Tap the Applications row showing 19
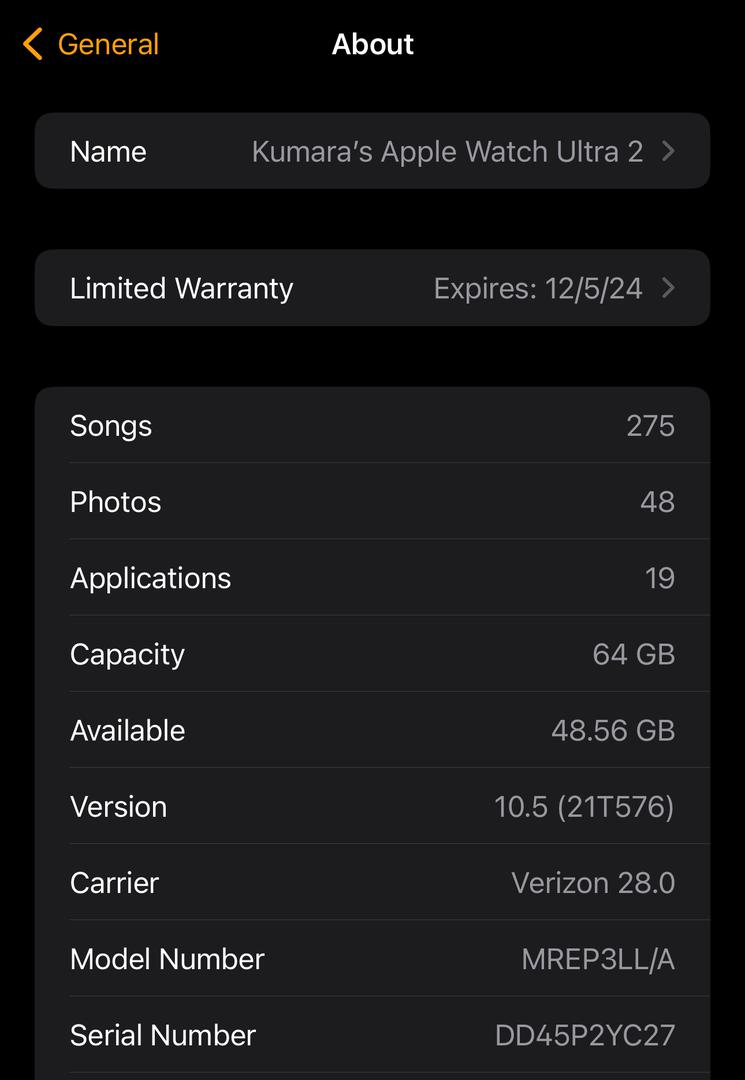The width and height of the screenshot is (745, 1080). tap(372, 577)
